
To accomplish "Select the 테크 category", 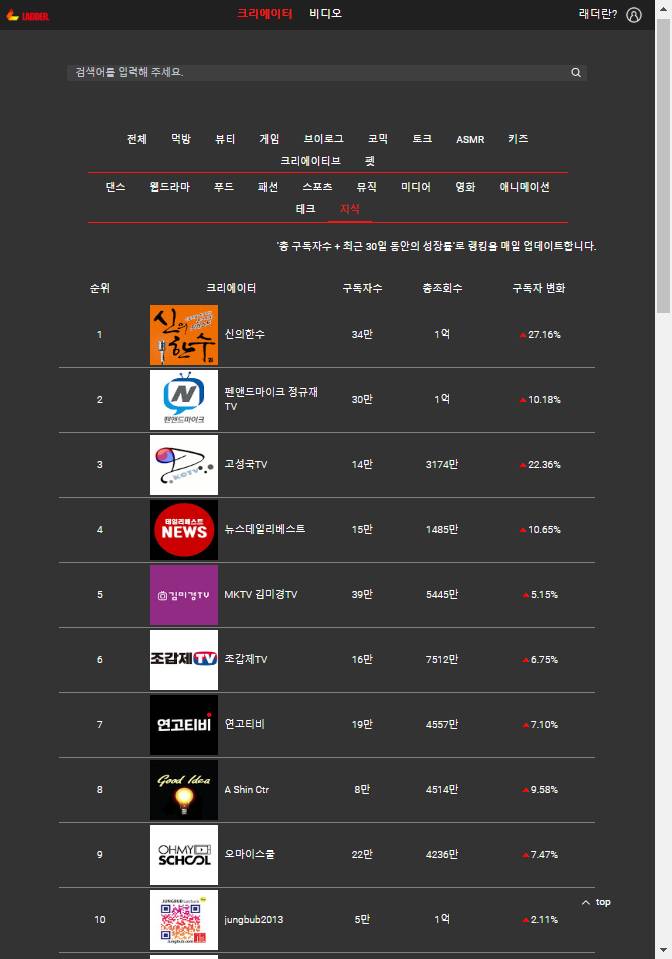I will click(306, 209).
